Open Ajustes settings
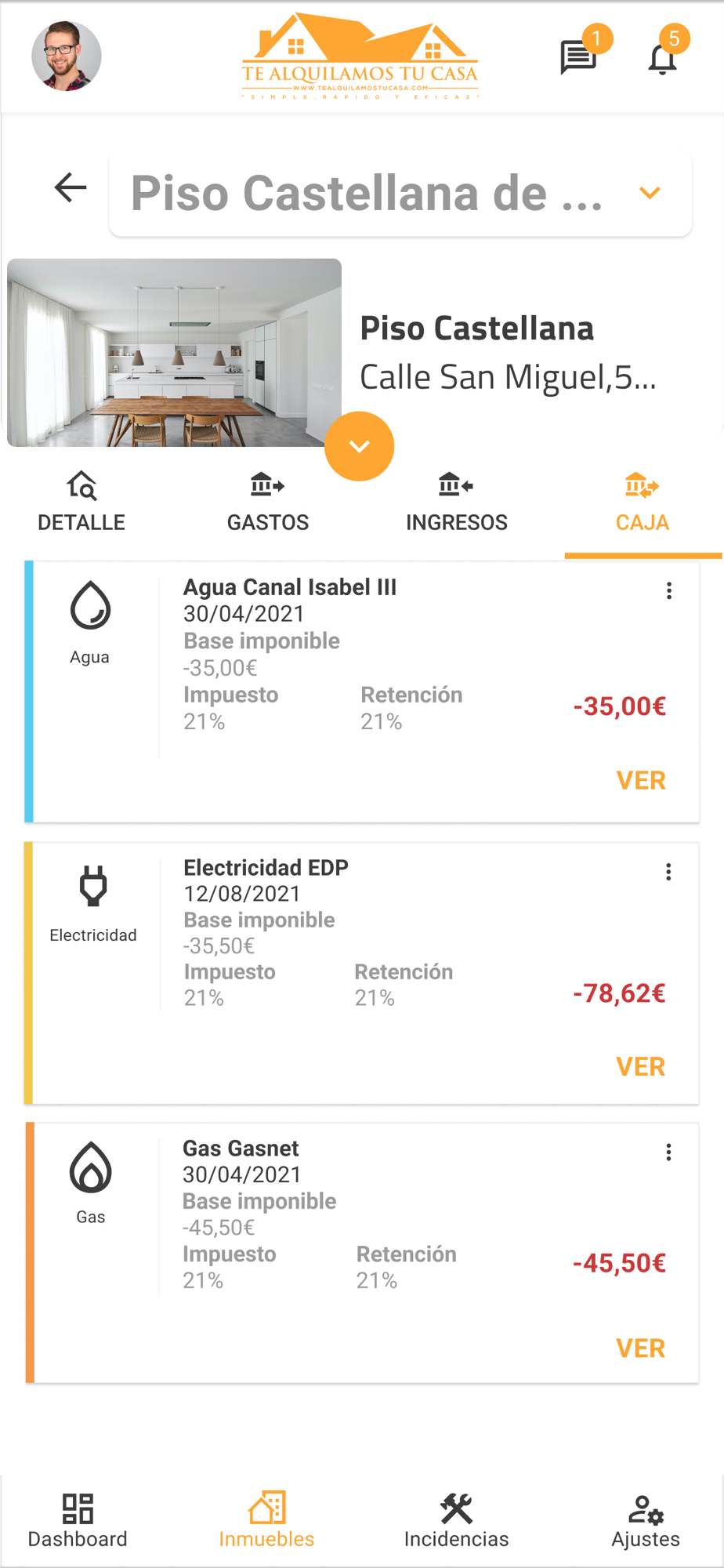Image resolution: width=724 pixels, height=1568 pixels. pyautogui.click(x=646, y=1521)
